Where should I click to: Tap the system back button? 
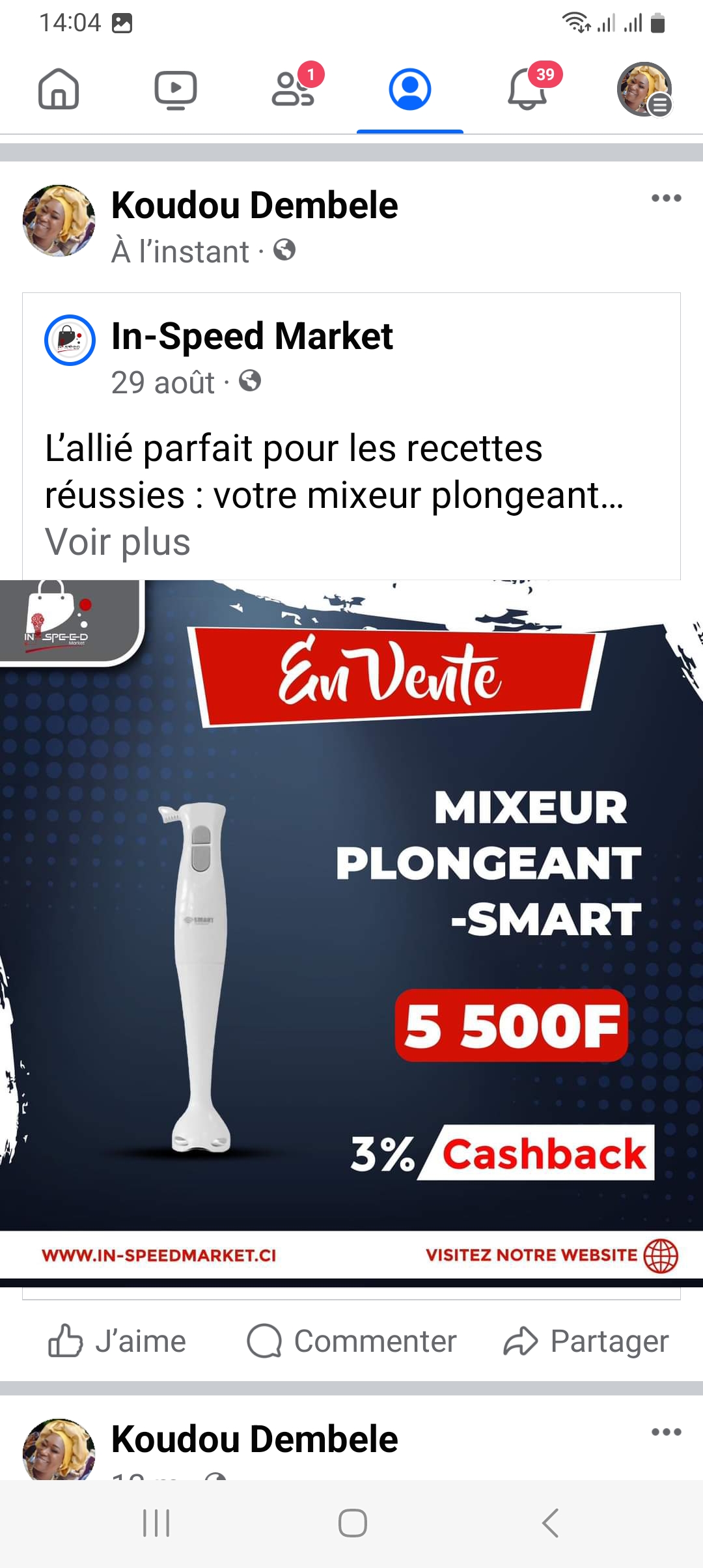click(550, 1523)
